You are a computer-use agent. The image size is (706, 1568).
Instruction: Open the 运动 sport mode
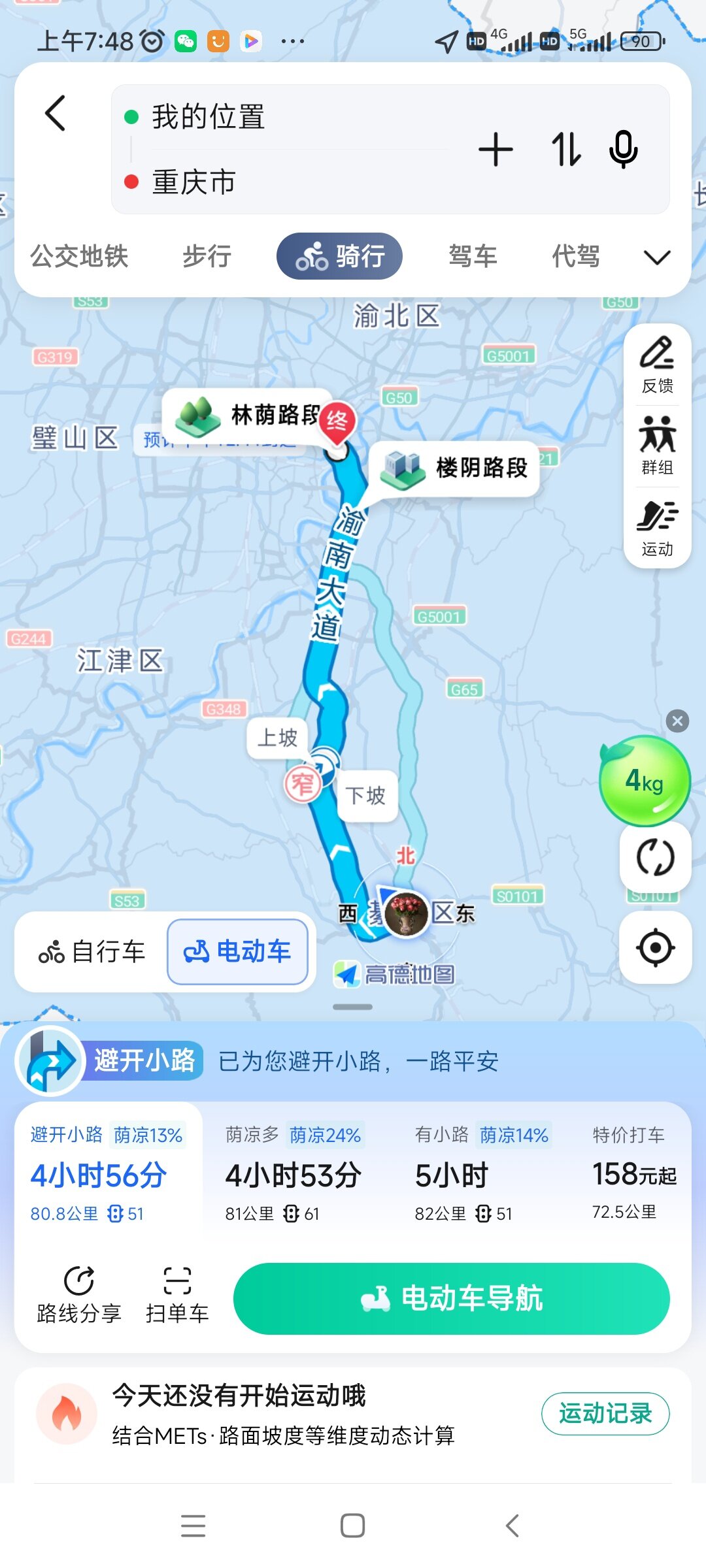click(657, 528)
